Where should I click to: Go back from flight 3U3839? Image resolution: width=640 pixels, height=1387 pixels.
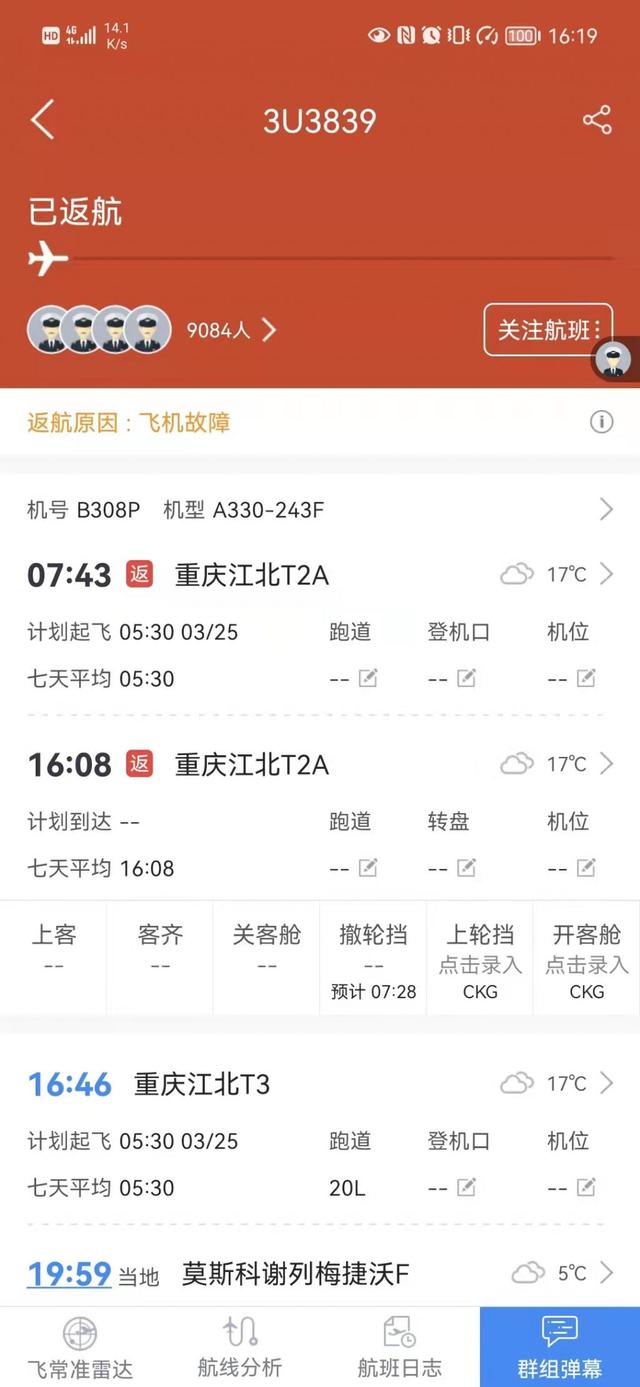[42, 121]
